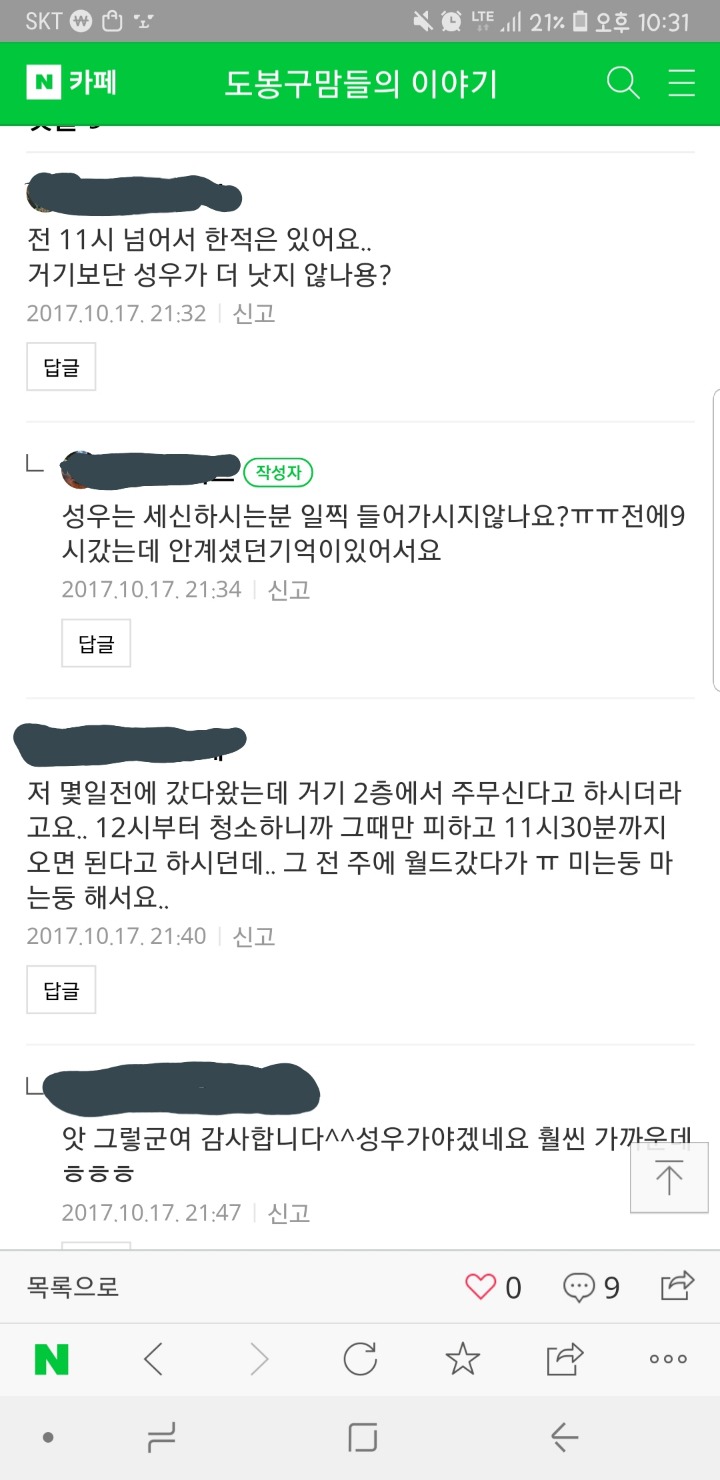The height and width of the screenshot is (1480, 720).
Task: Go back with the browser back arrow
Action: 153,1359
